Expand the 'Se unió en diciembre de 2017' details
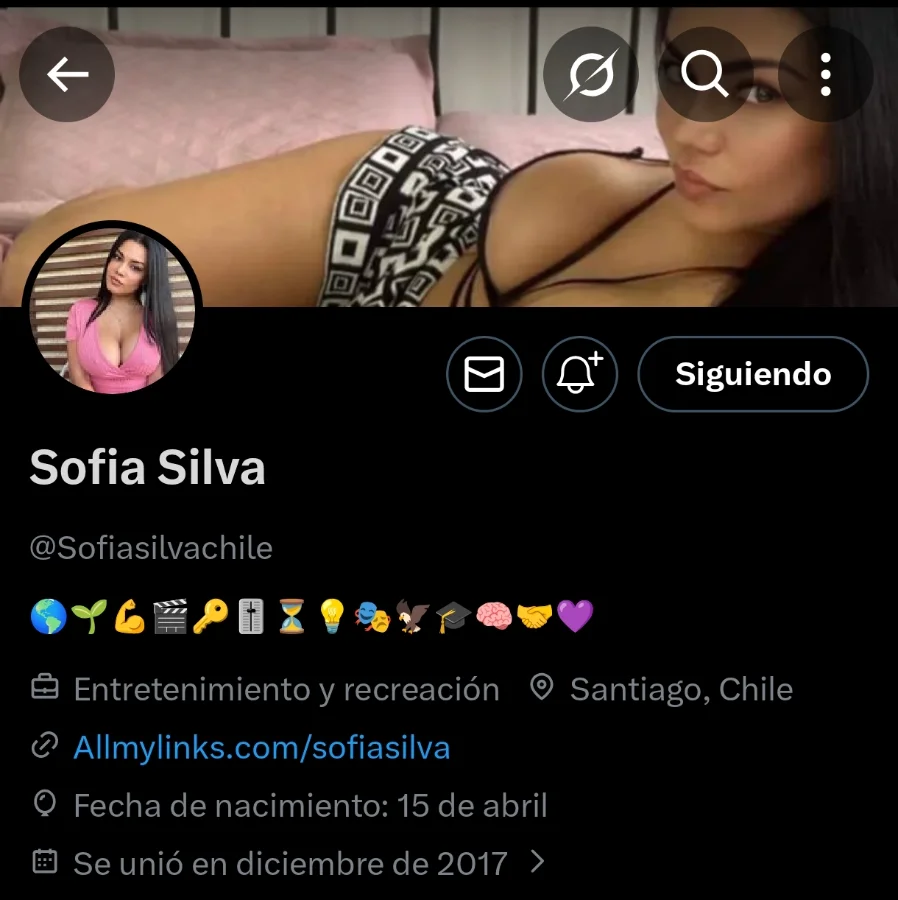The image size is (898, 900). click(290, 862)
